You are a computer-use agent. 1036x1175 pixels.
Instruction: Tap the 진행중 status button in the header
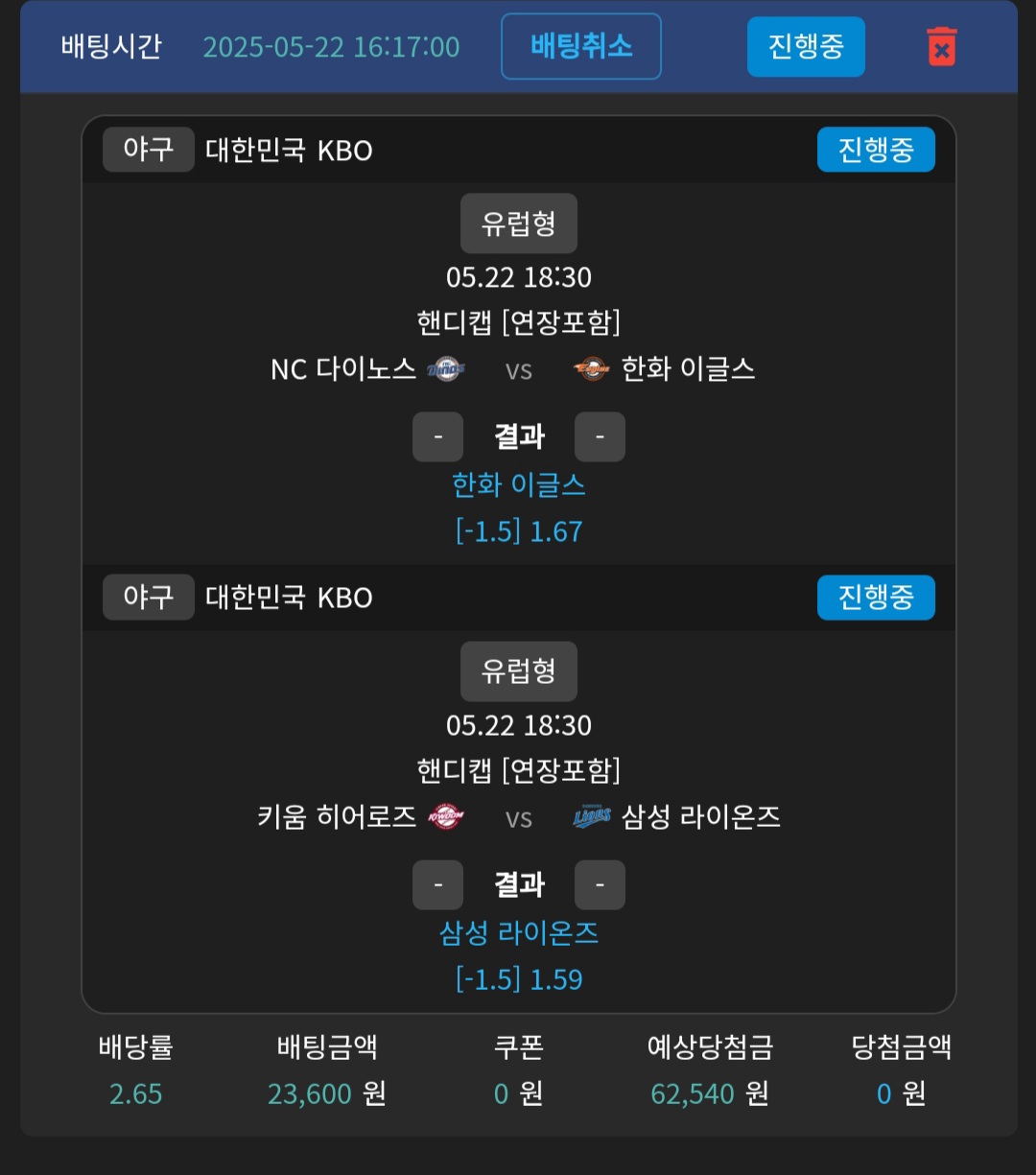tap(806, 47)
